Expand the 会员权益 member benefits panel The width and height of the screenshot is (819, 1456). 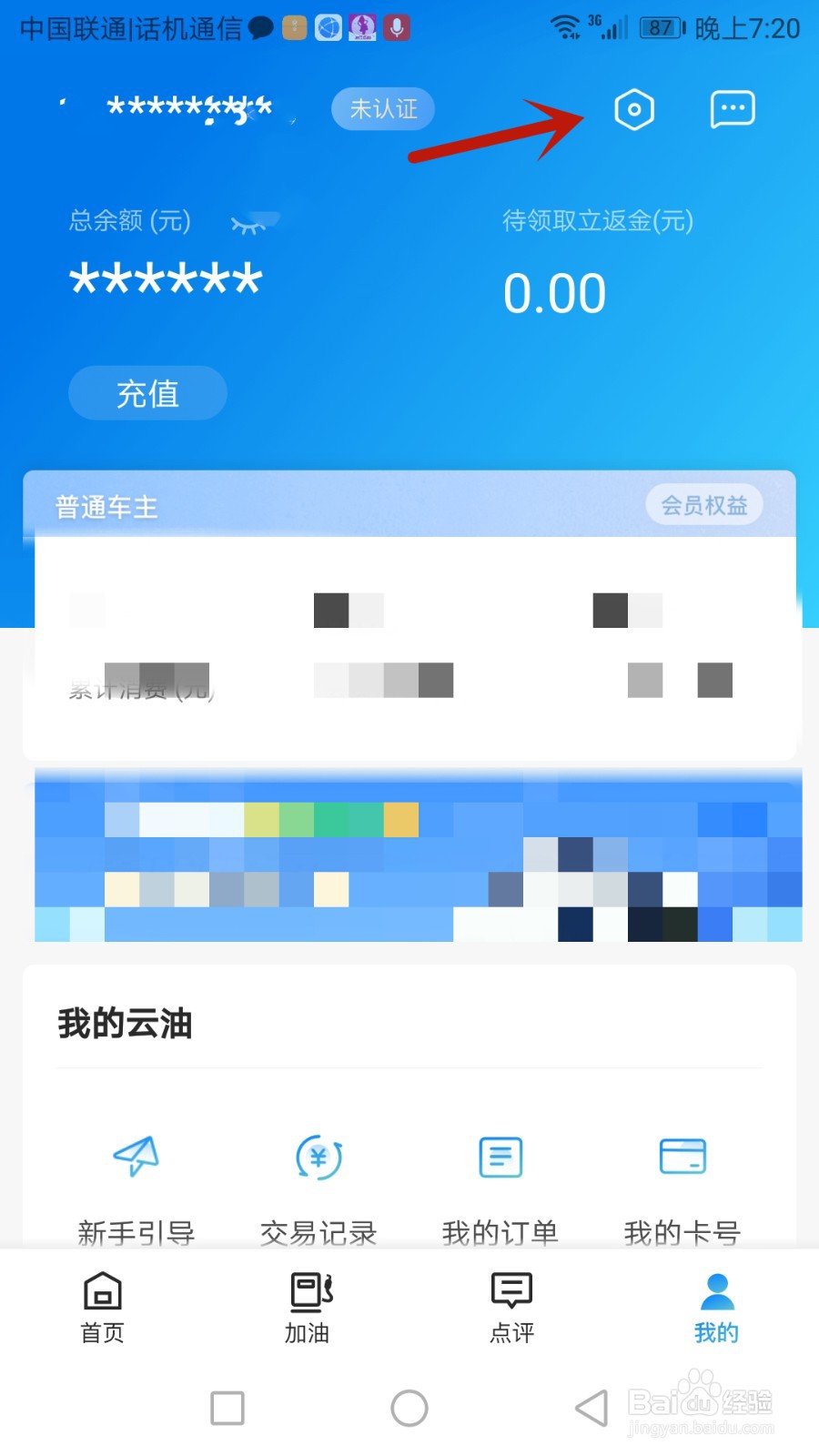click(703, 504)
